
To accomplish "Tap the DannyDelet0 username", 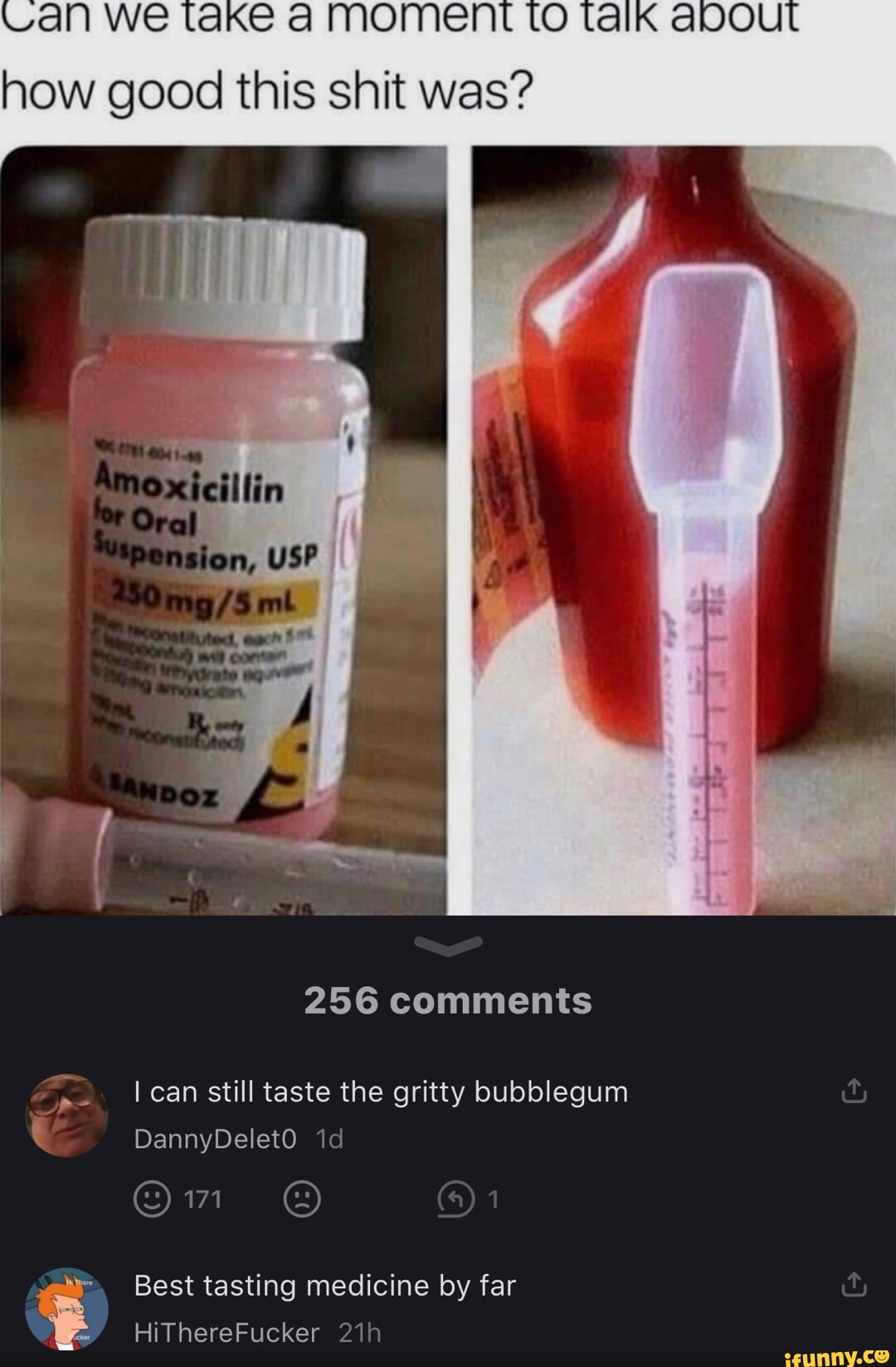I will (x=215, y=1139).
